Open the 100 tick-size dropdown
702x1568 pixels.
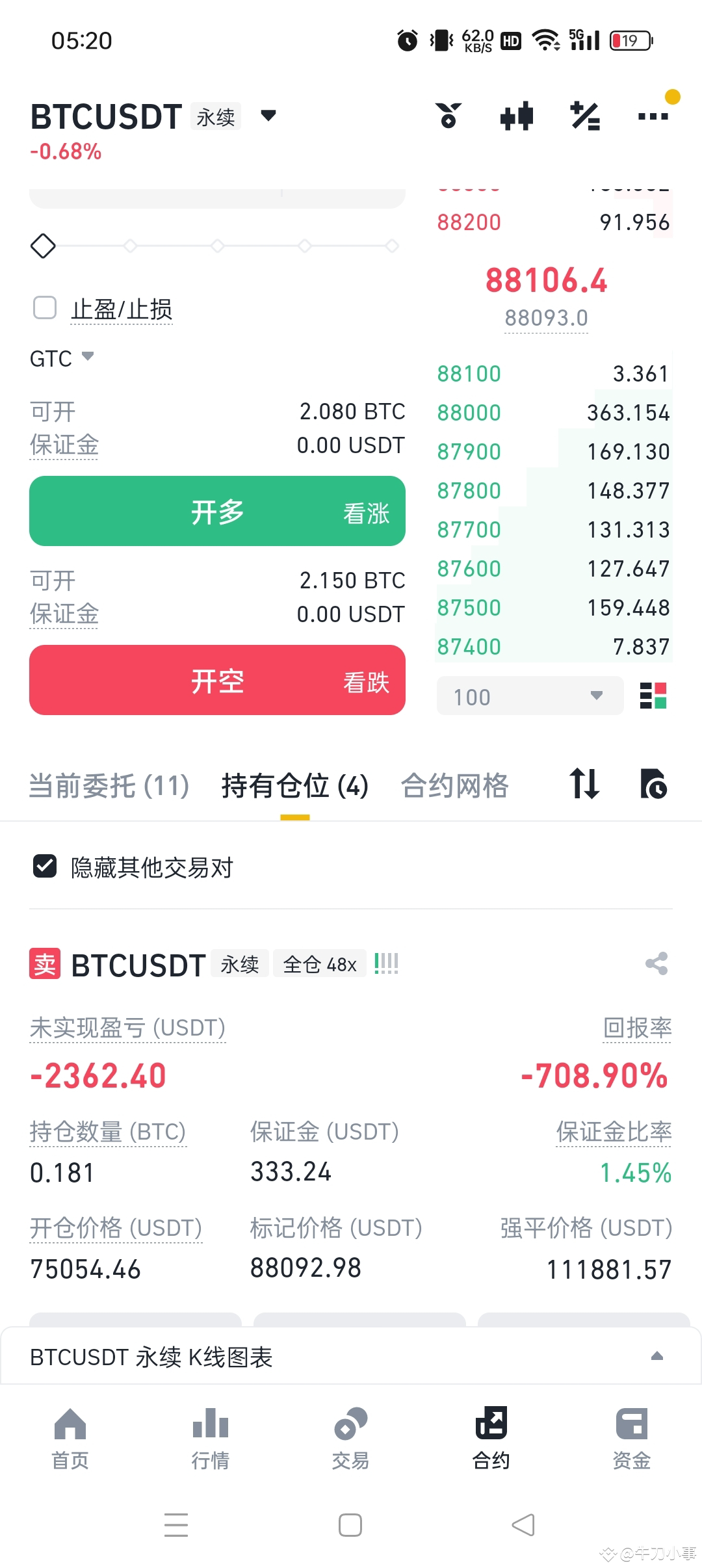click(x=528, y=696)
